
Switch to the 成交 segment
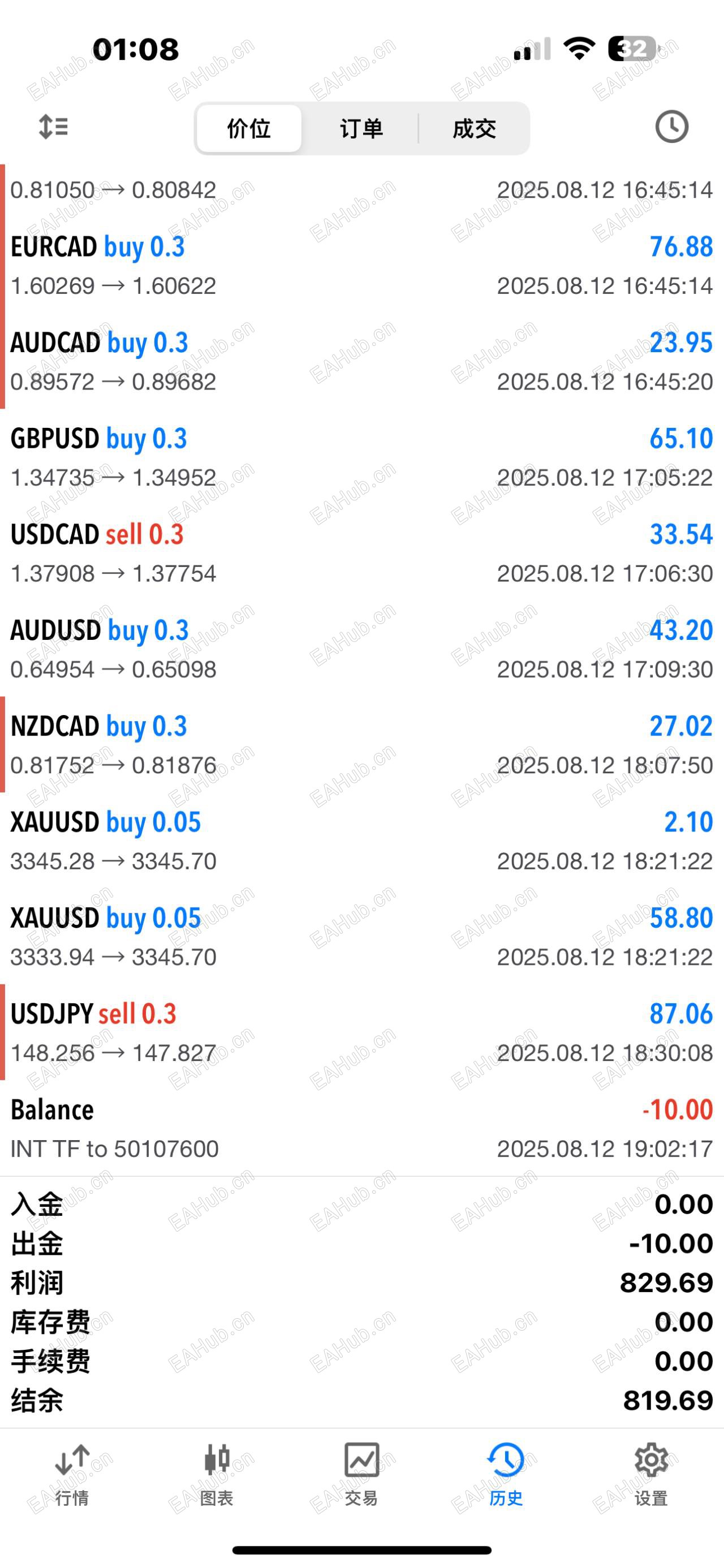pyautogui.click(x=474, y=128)
